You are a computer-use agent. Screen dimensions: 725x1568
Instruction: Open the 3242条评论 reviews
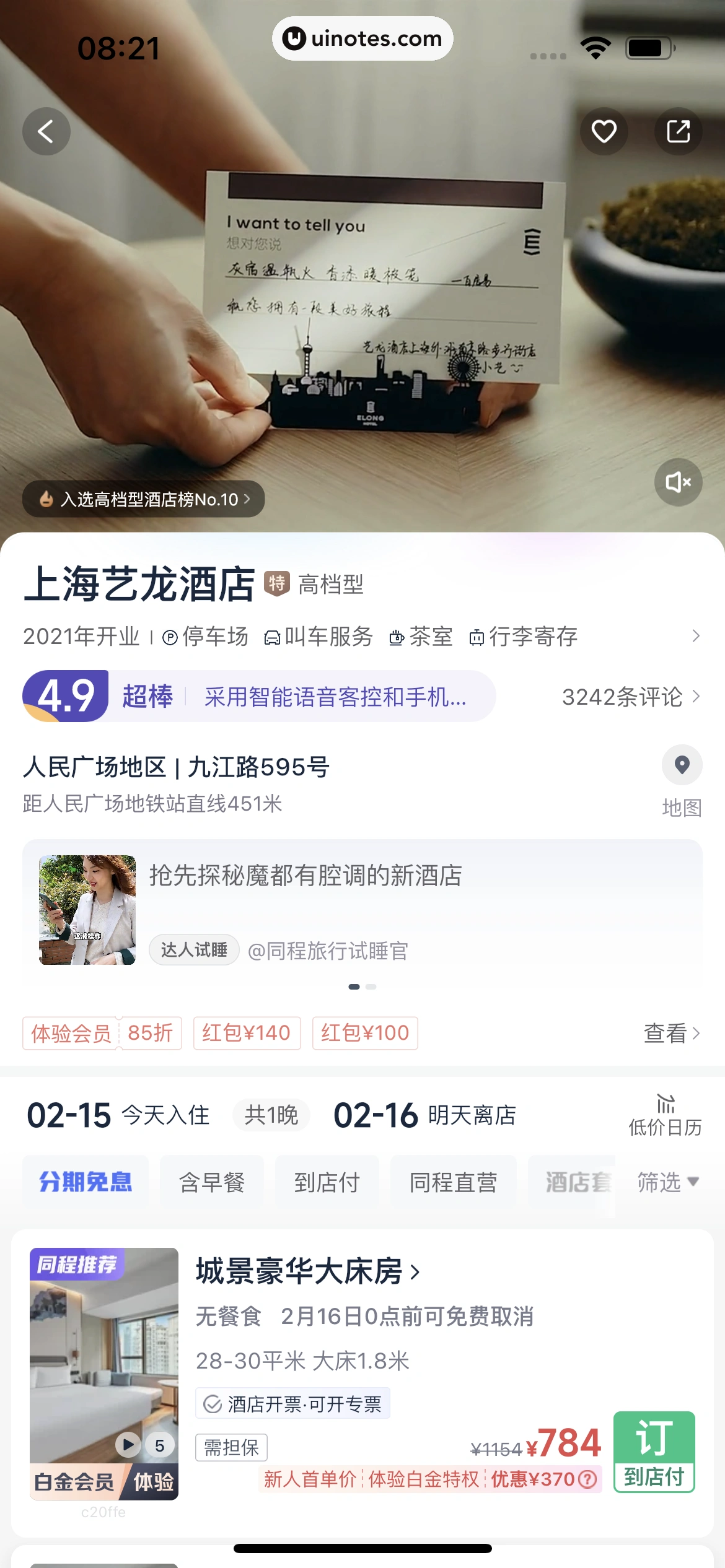630,697
